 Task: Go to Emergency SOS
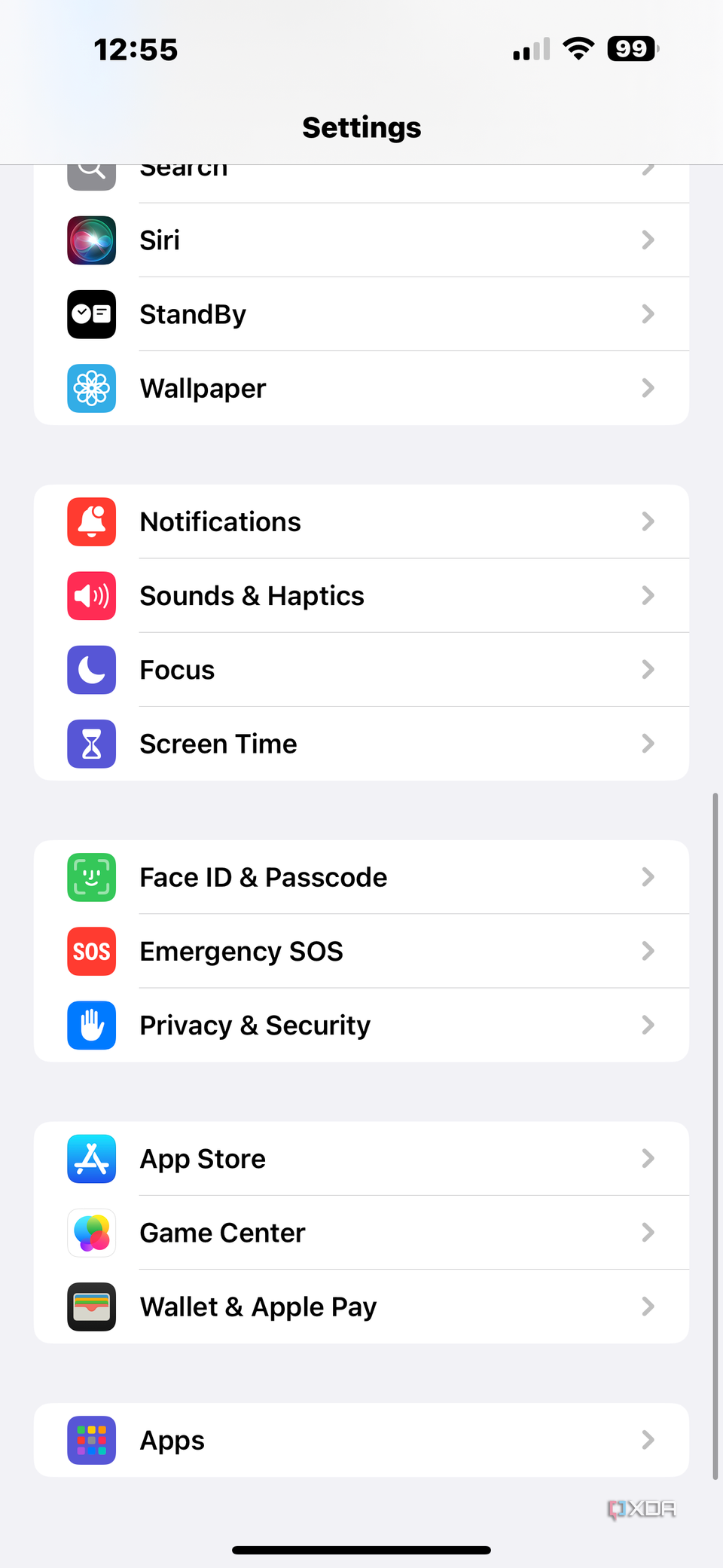tap(361, 951)
